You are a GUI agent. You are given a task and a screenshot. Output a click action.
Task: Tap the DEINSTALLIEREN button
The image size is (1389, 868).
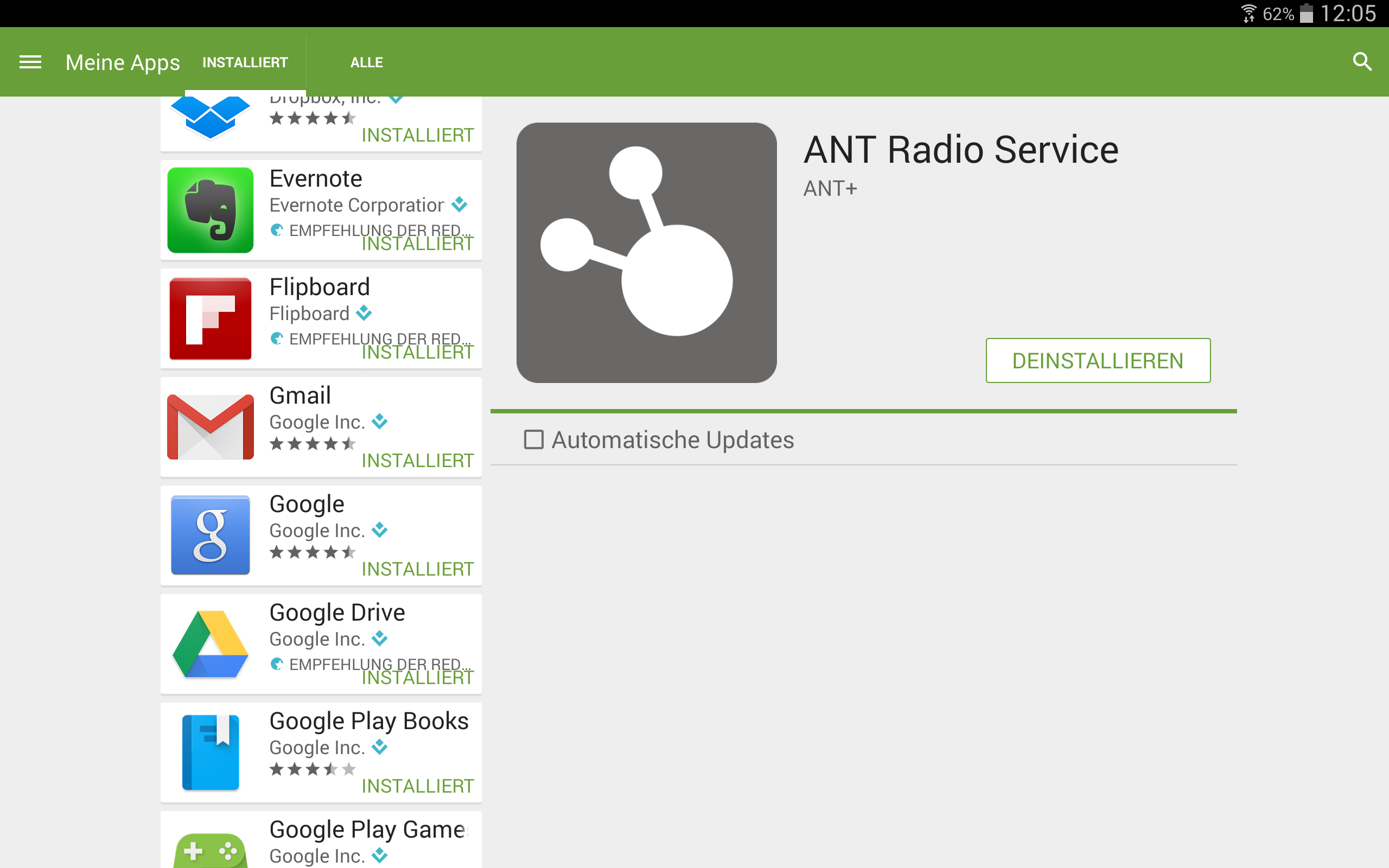coord(1098,361)
